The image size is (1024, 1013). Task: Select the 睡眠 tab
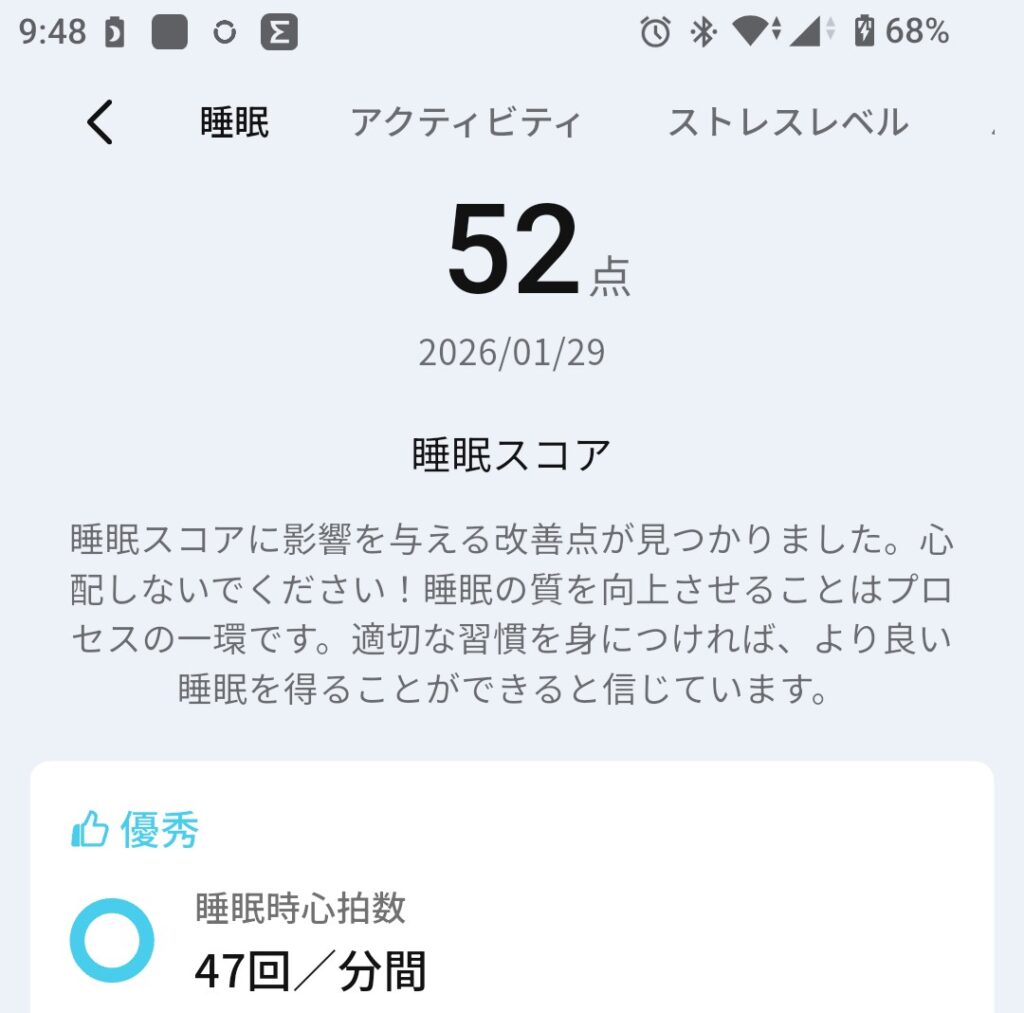(234, 123)
